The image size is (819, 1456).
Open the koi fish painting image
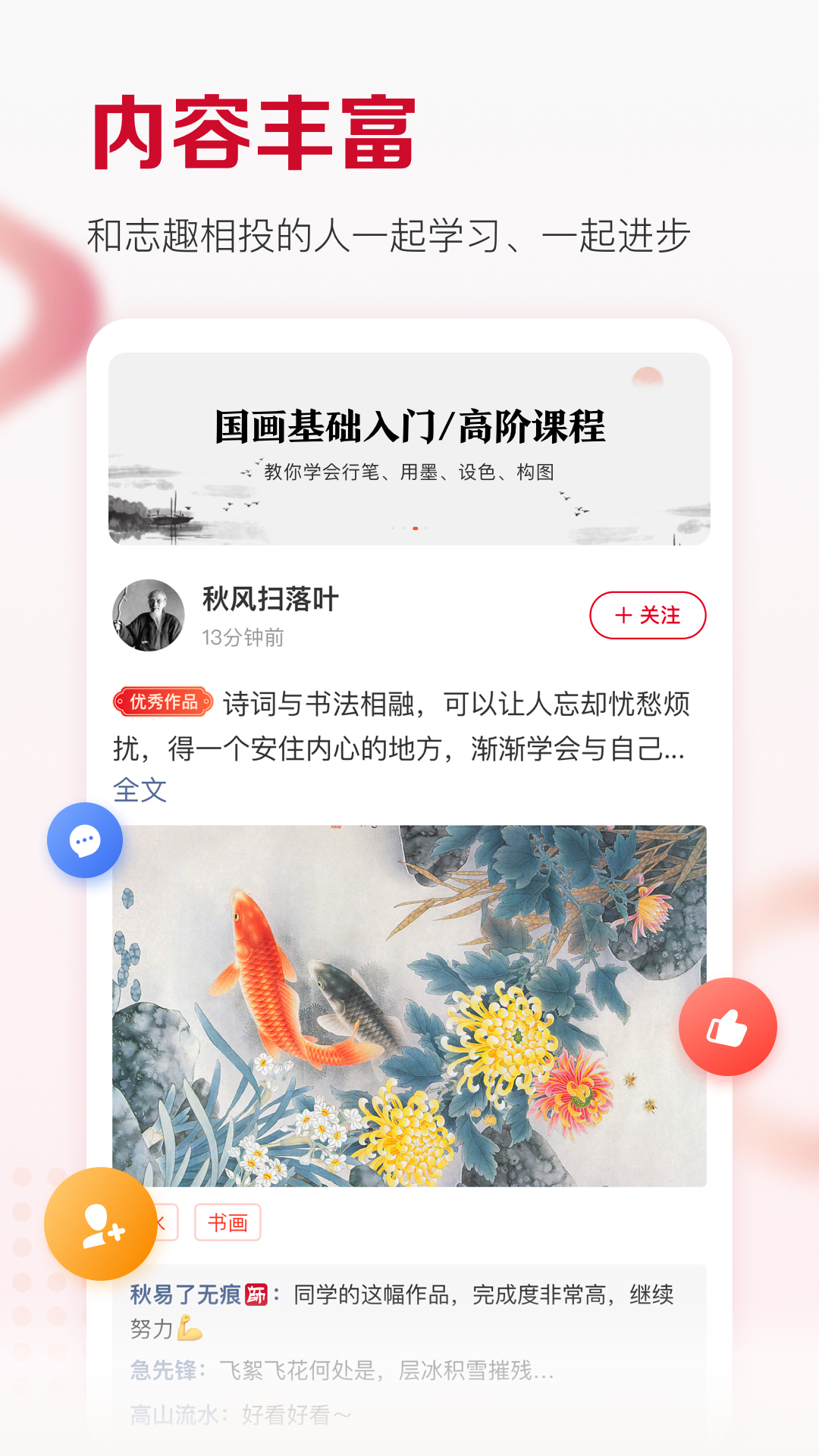[409, 1001]
